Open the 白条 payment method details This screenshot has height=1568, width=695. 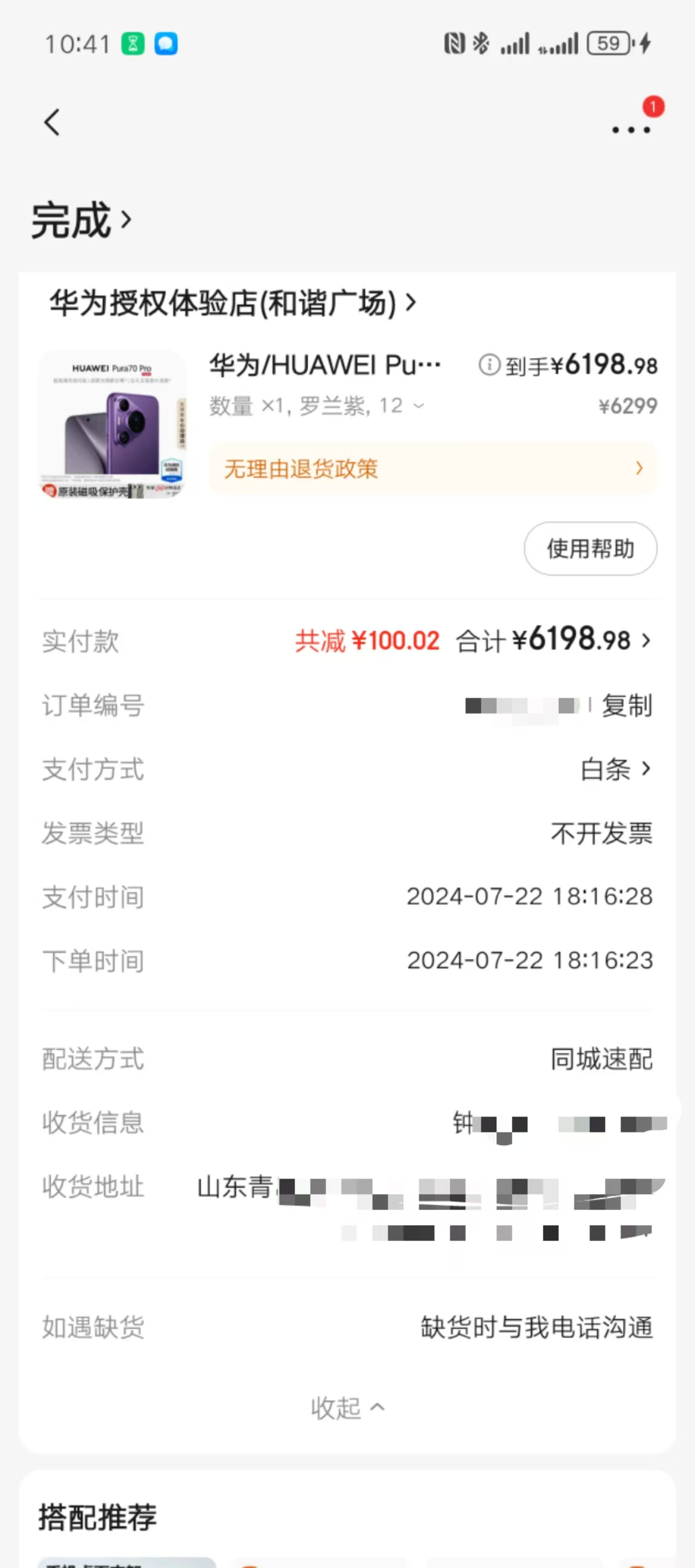point(615,770)
